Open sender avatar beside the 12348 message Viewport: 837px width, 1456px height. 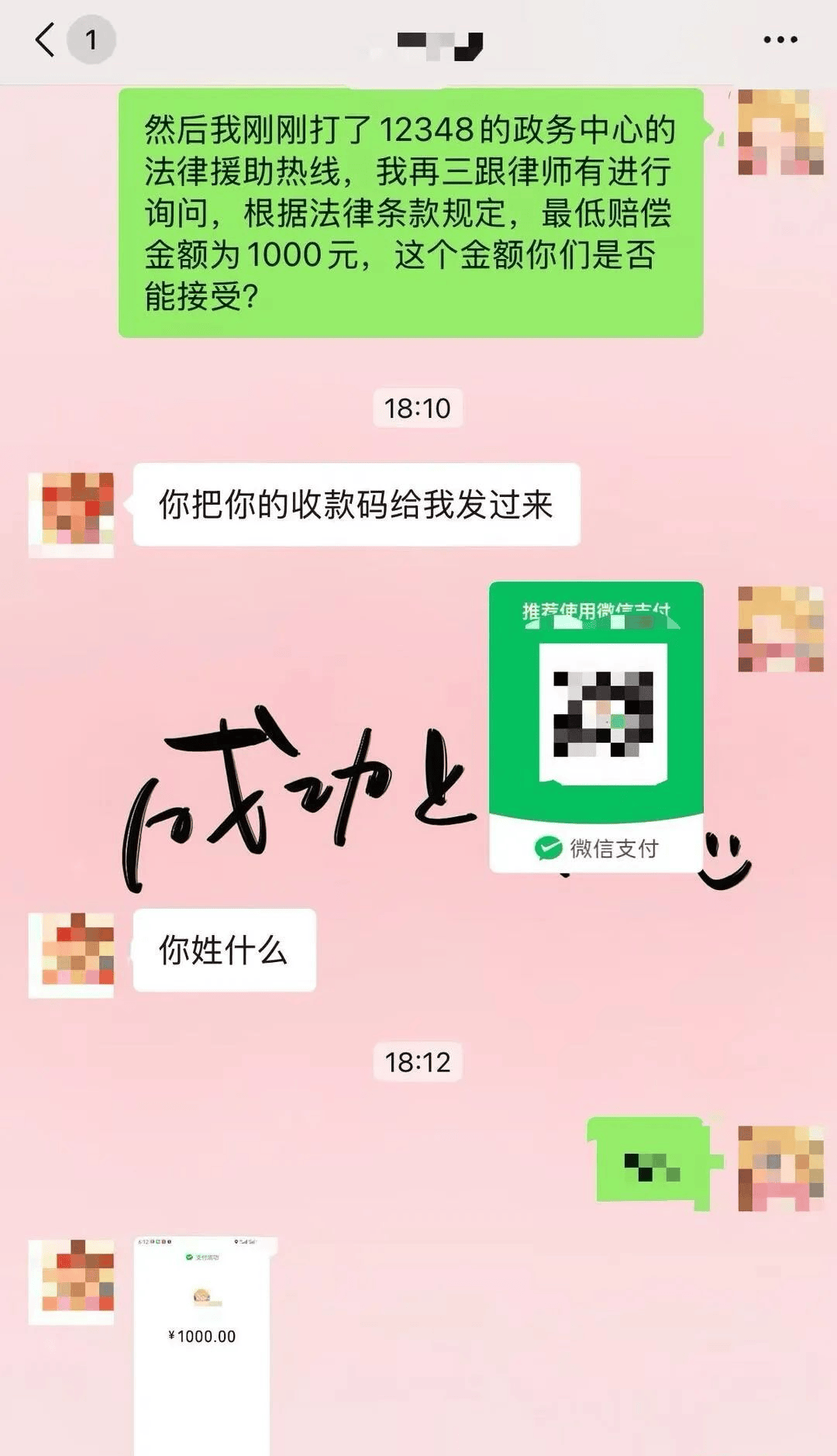(780, 132)
